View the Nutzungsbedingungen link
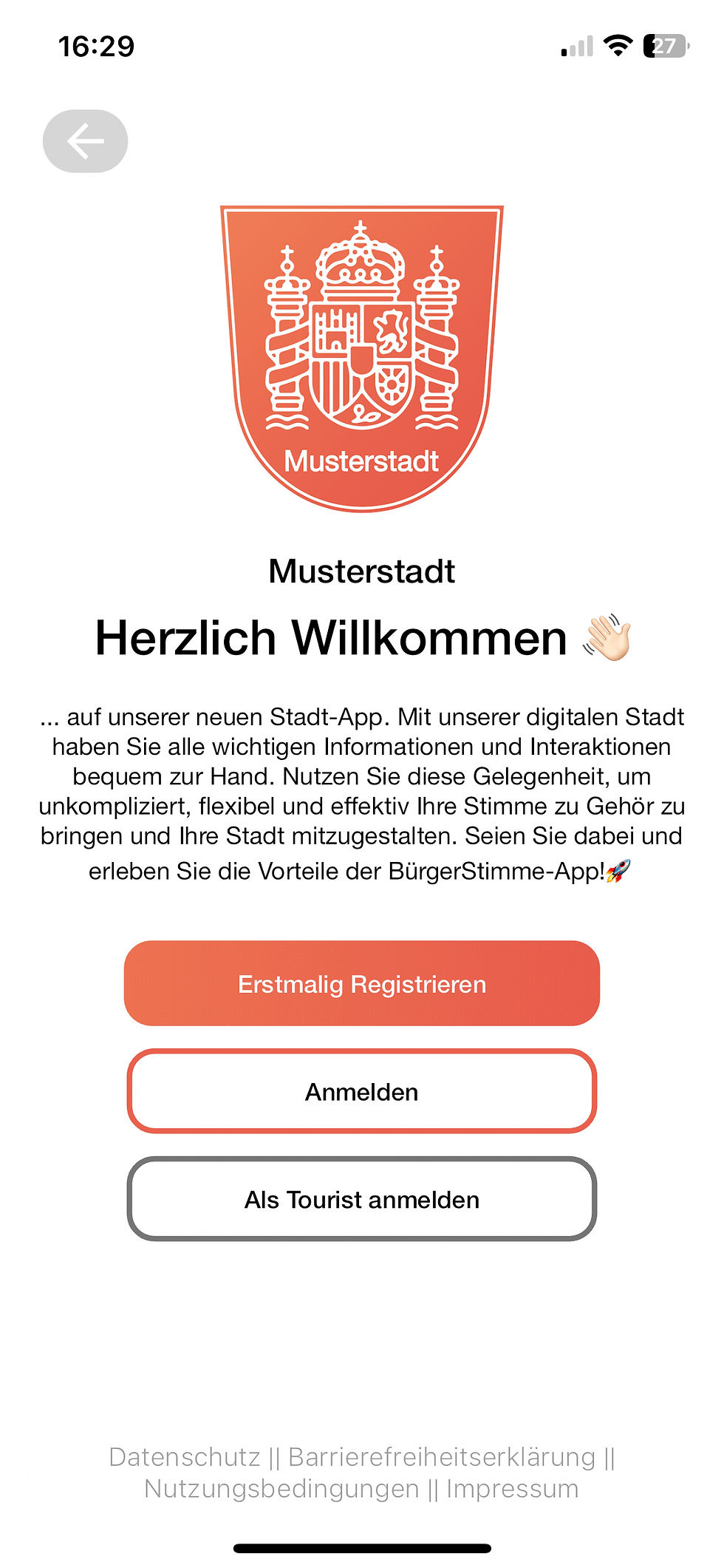This screenshot has height=1568, width=724. coord(281,1488)
